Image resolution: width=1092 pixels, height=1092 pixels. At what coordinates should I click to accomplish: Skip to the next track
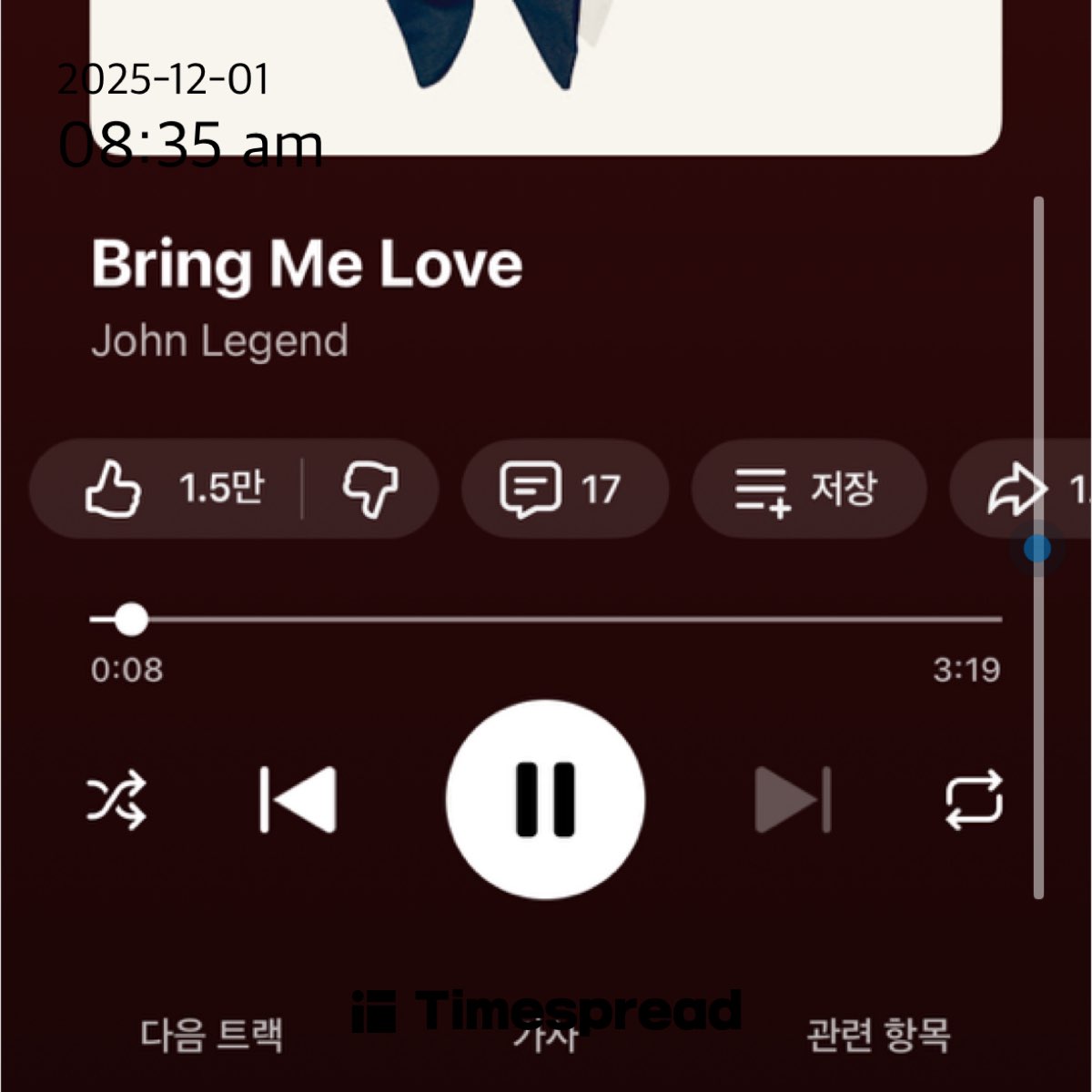click(x=794, y=800)
